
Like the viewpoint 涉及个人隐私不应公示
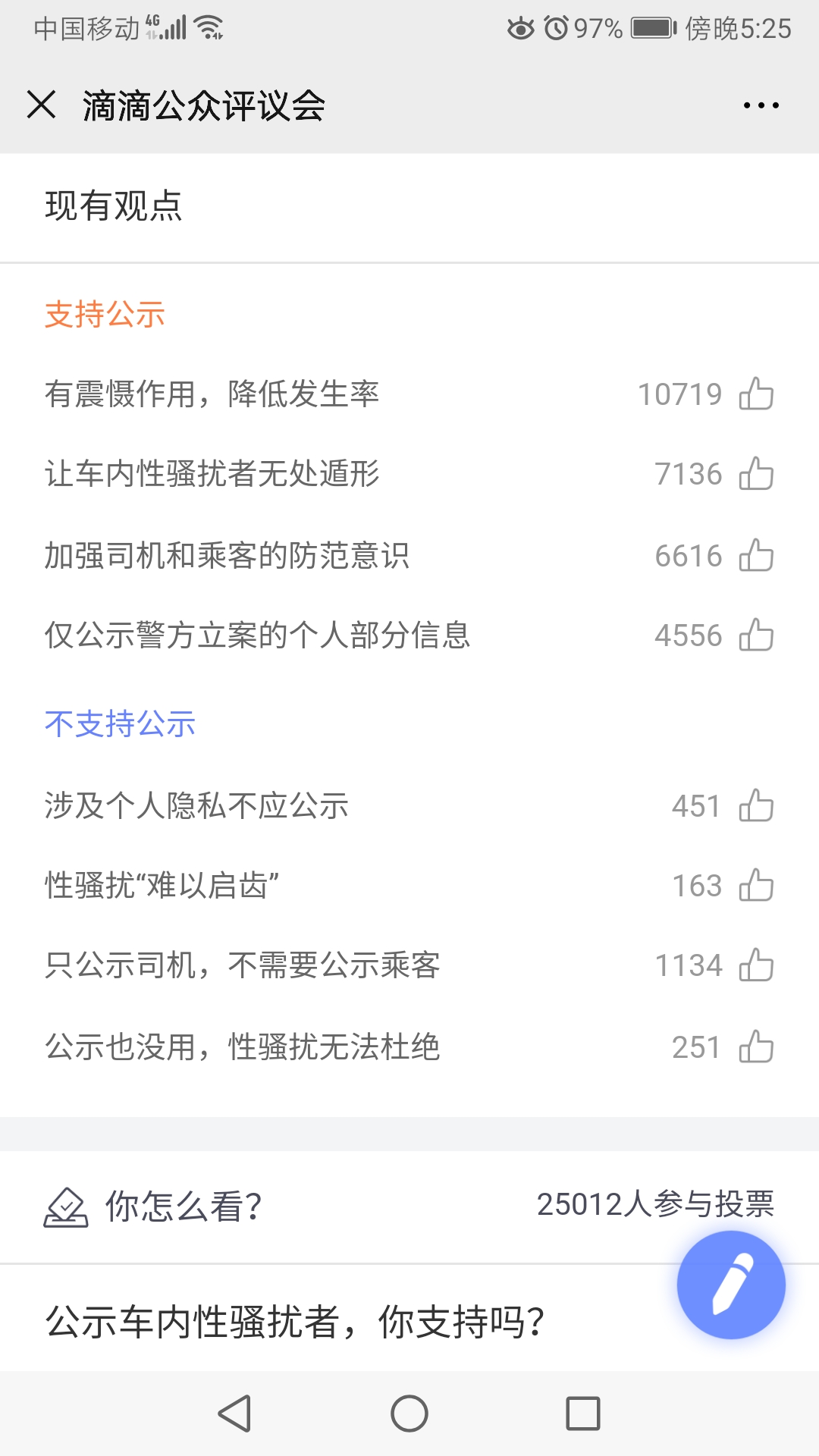pyautogui.click(x=756, y=806)
